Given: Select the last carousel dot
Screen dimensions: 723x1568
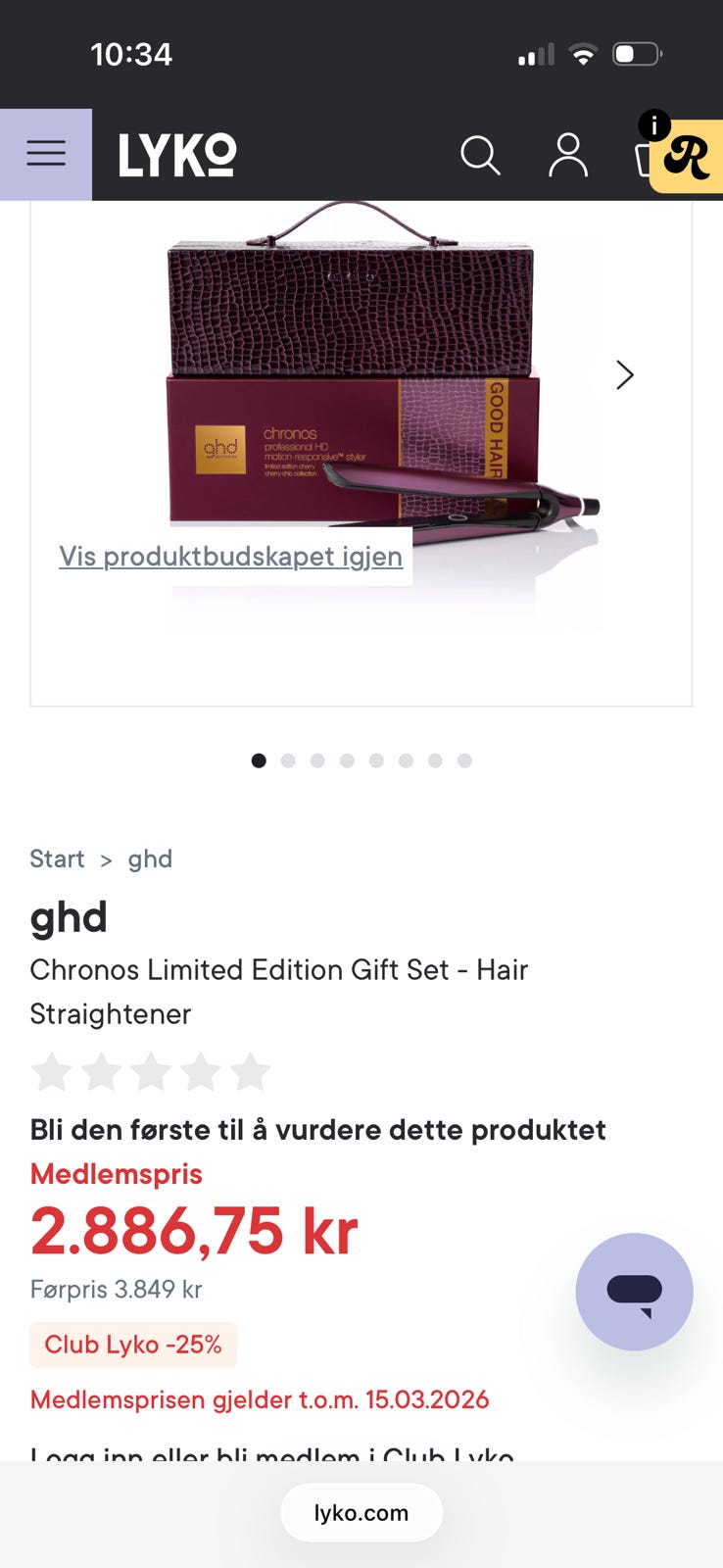Looking at the screenshot, I should [464, 760].
